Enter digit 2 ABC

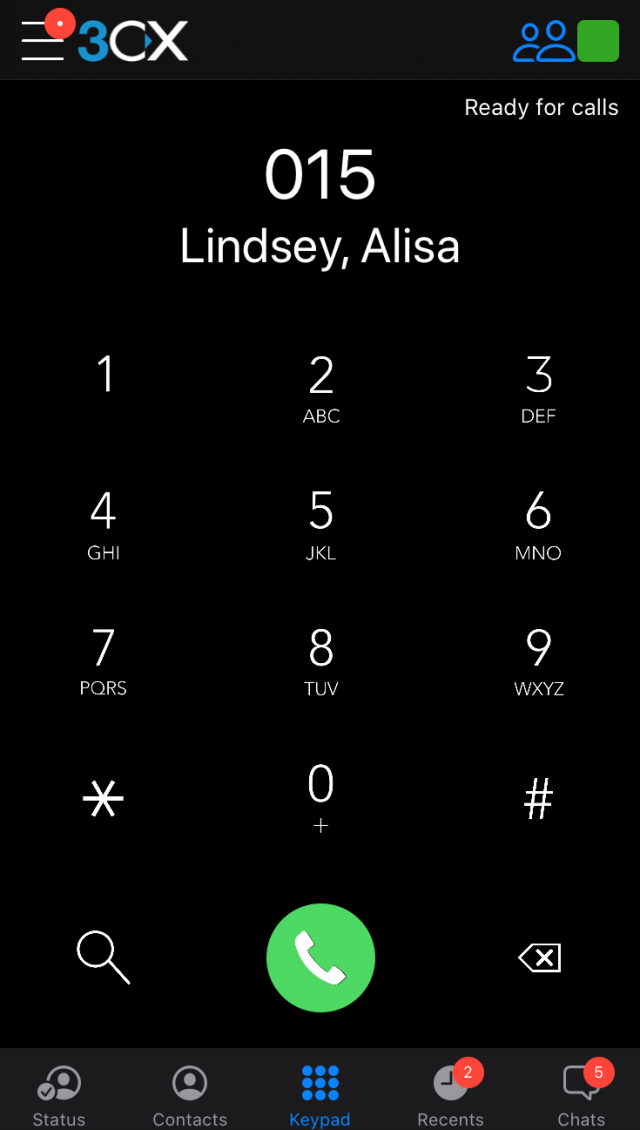[x=321, y=389]
